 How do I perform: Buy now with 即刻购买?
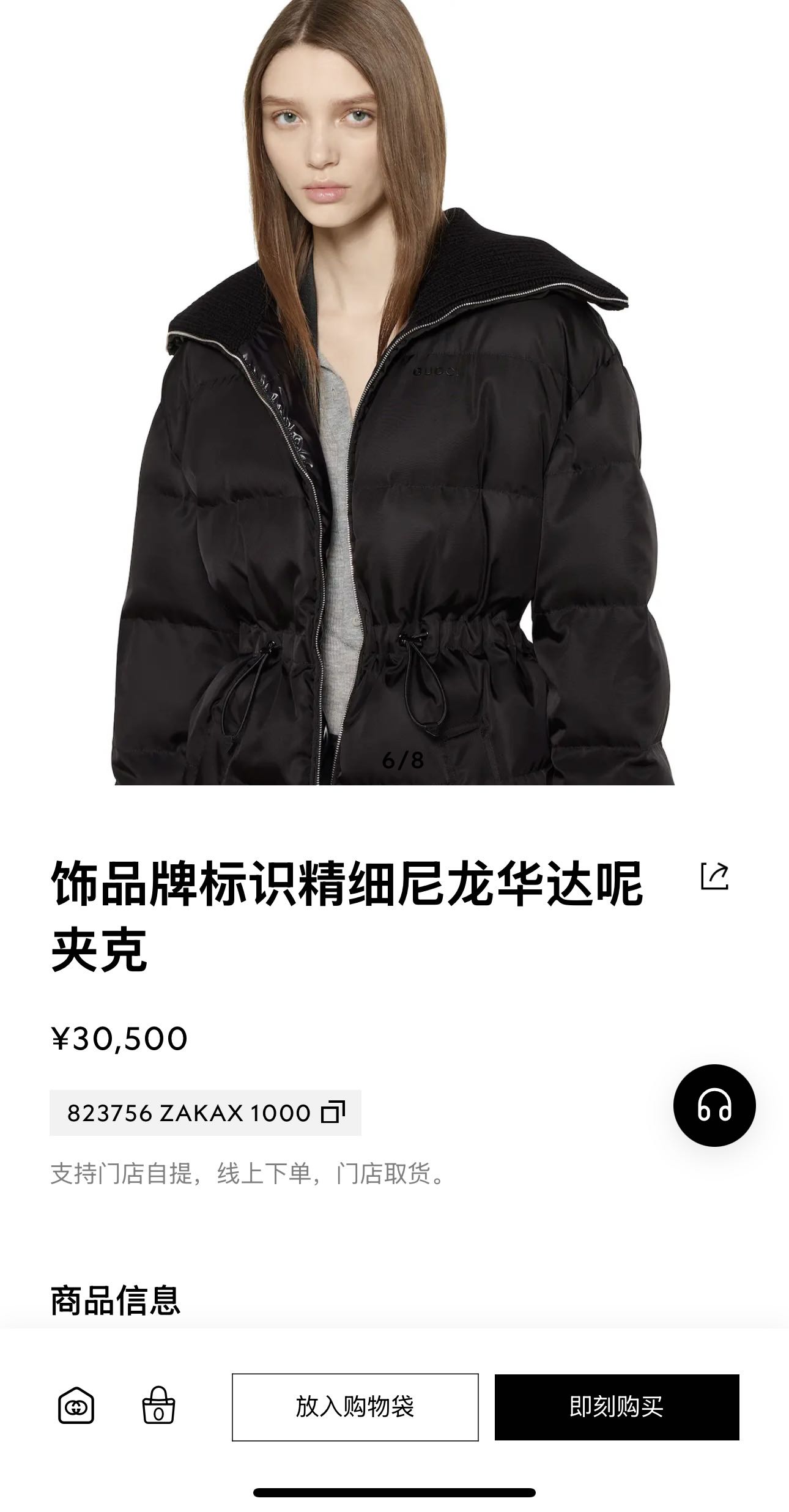[617, 1407]
